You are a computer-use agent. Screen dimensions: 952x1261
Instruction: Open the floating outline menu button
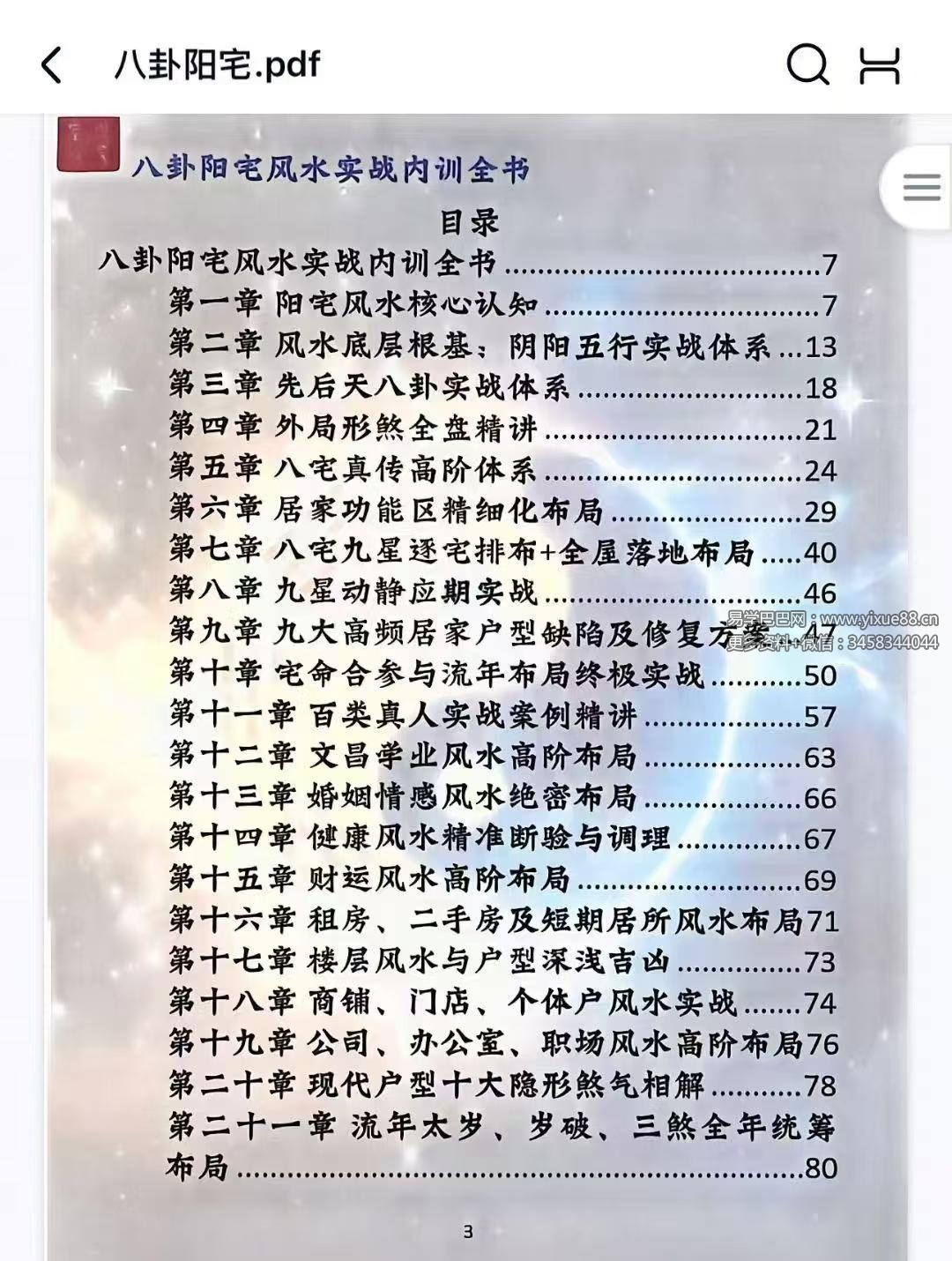click(x=921, y=187)
